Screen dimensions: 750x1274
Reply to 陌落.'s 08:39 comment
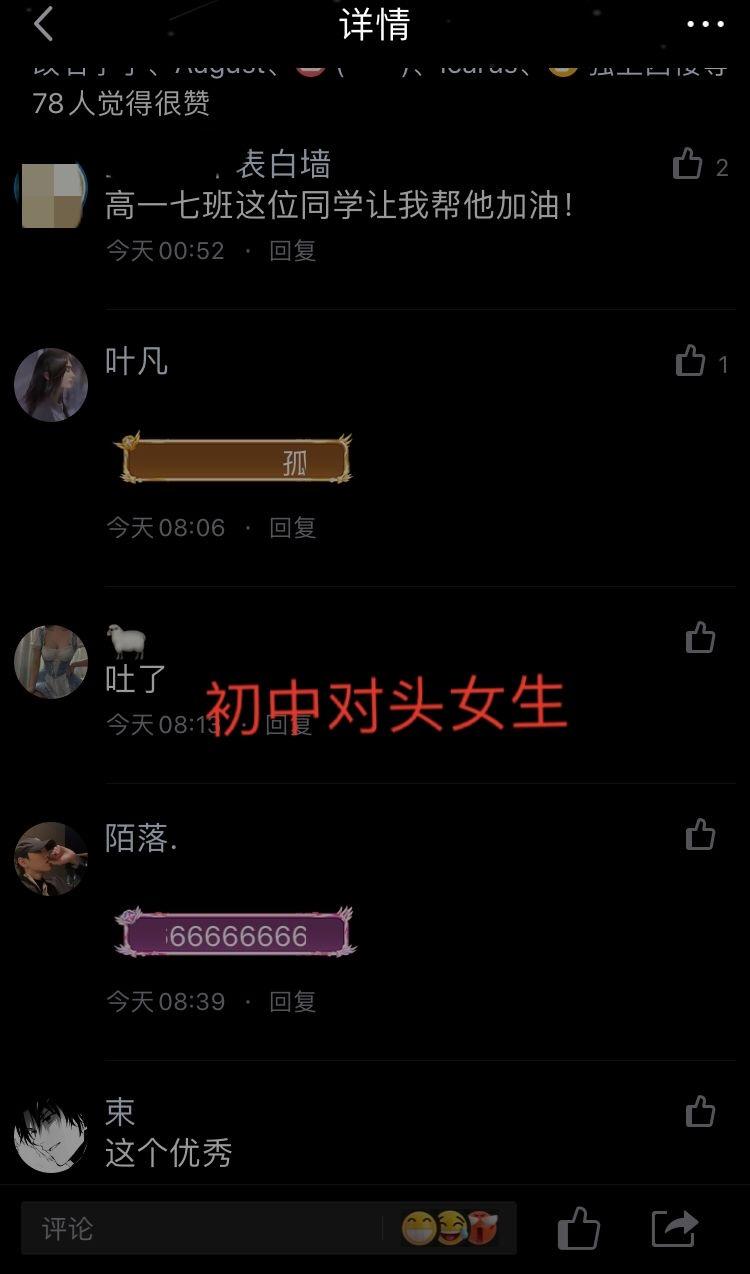point(292,1001)
